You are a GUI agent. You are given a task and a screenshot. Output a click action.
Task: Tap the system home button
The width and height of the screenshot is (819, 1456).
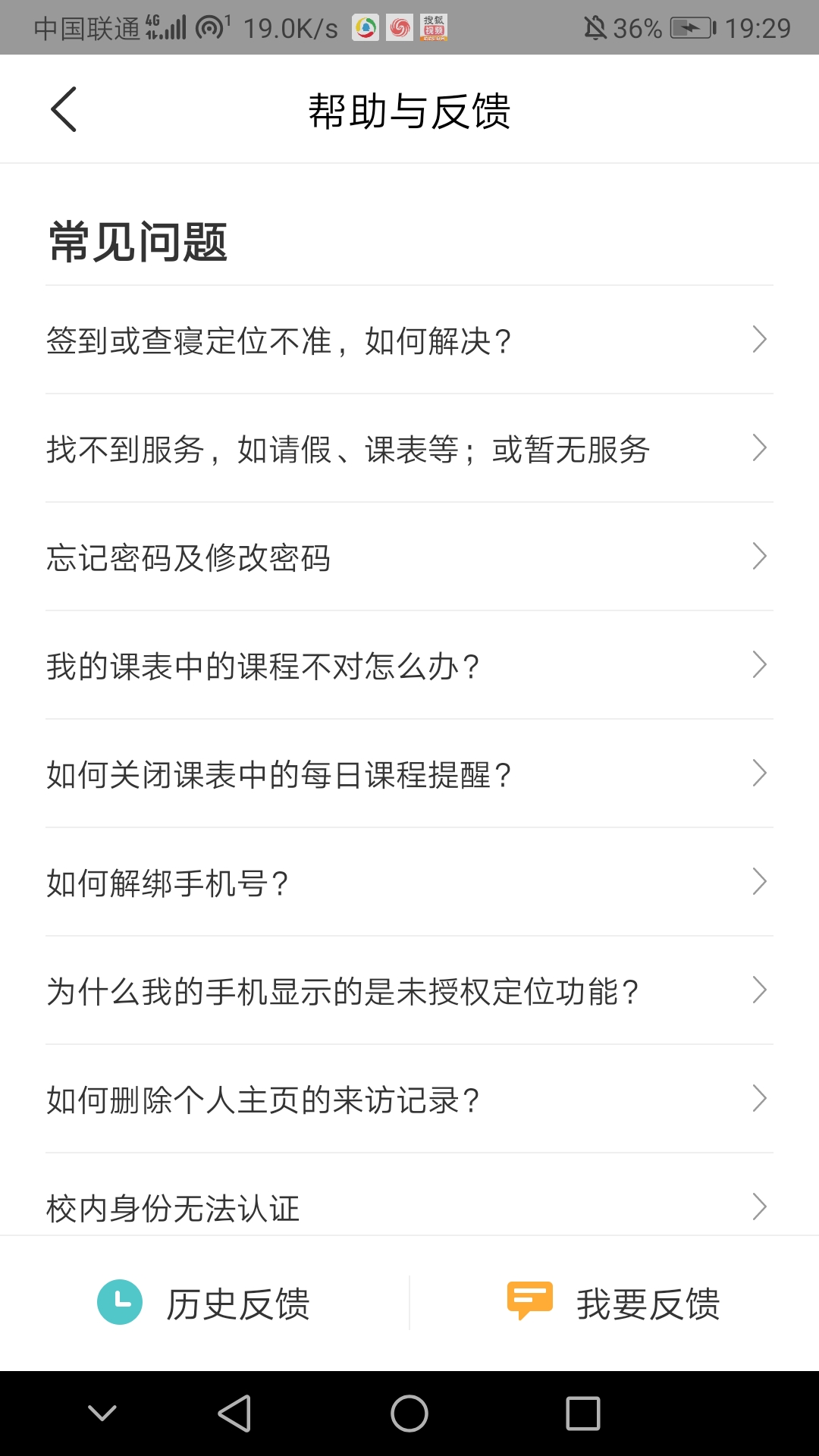coord(409,1414)
